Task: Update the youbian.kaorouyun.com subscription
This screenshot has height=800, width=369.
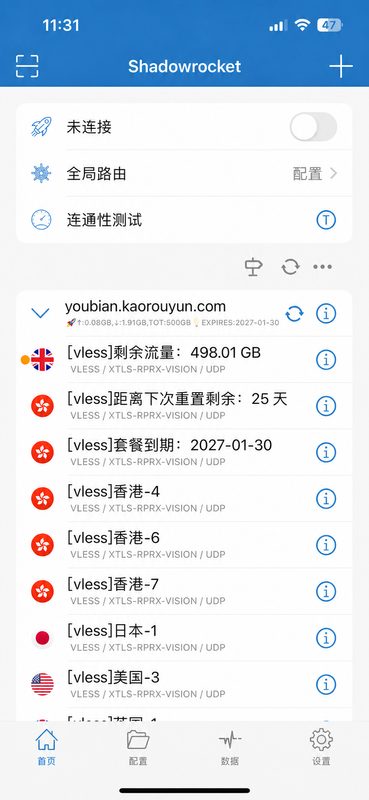Action: (x=294, y=314)
